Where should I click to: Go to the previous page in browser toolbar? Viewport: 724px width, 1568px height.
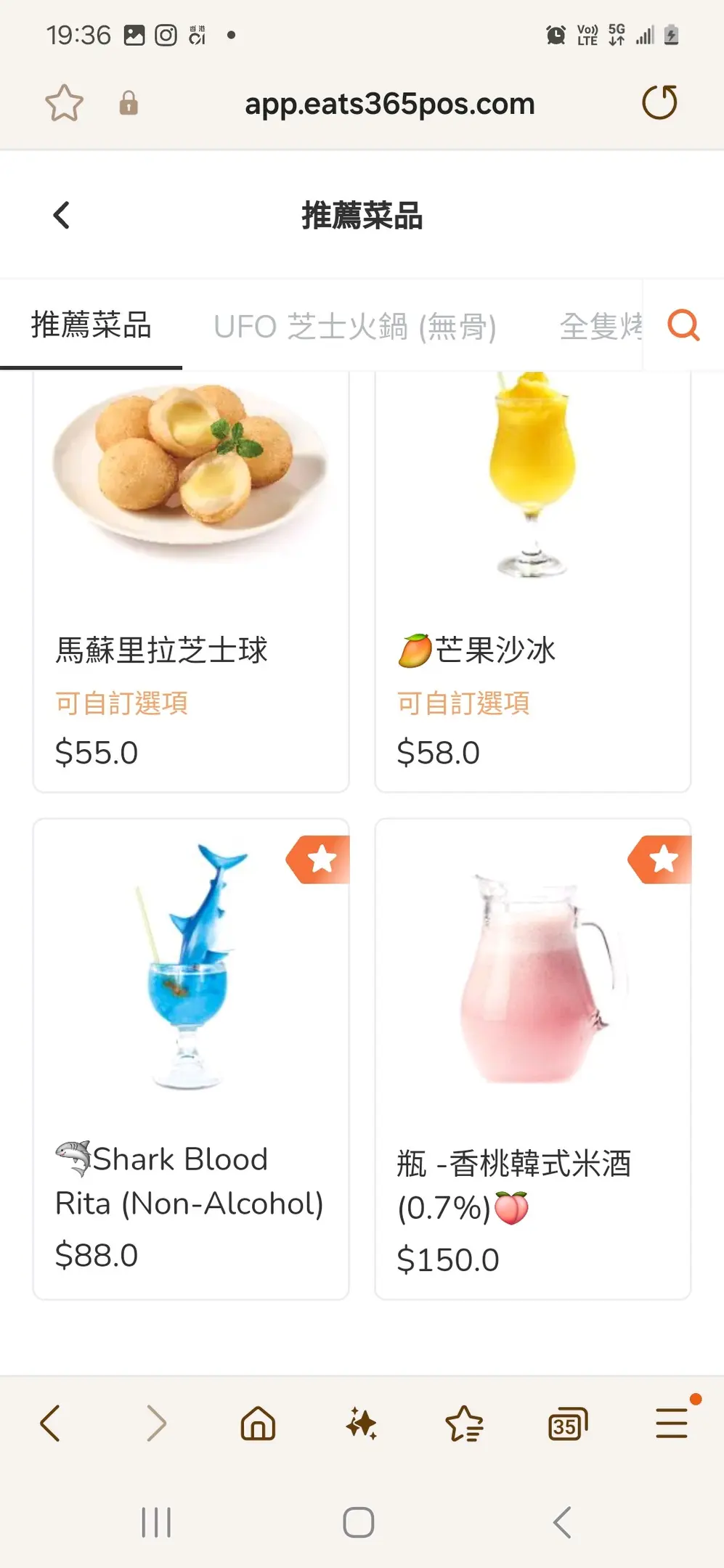tap(50, 1423)
